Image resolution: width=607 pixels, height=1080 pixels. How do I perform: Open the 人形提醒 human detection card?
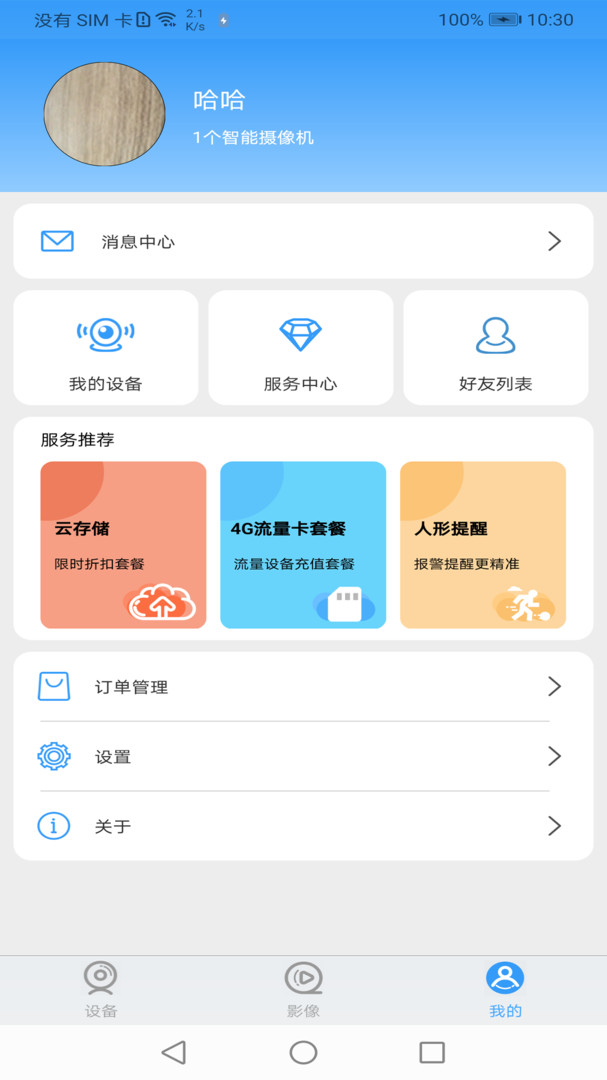tap(483, 545)
